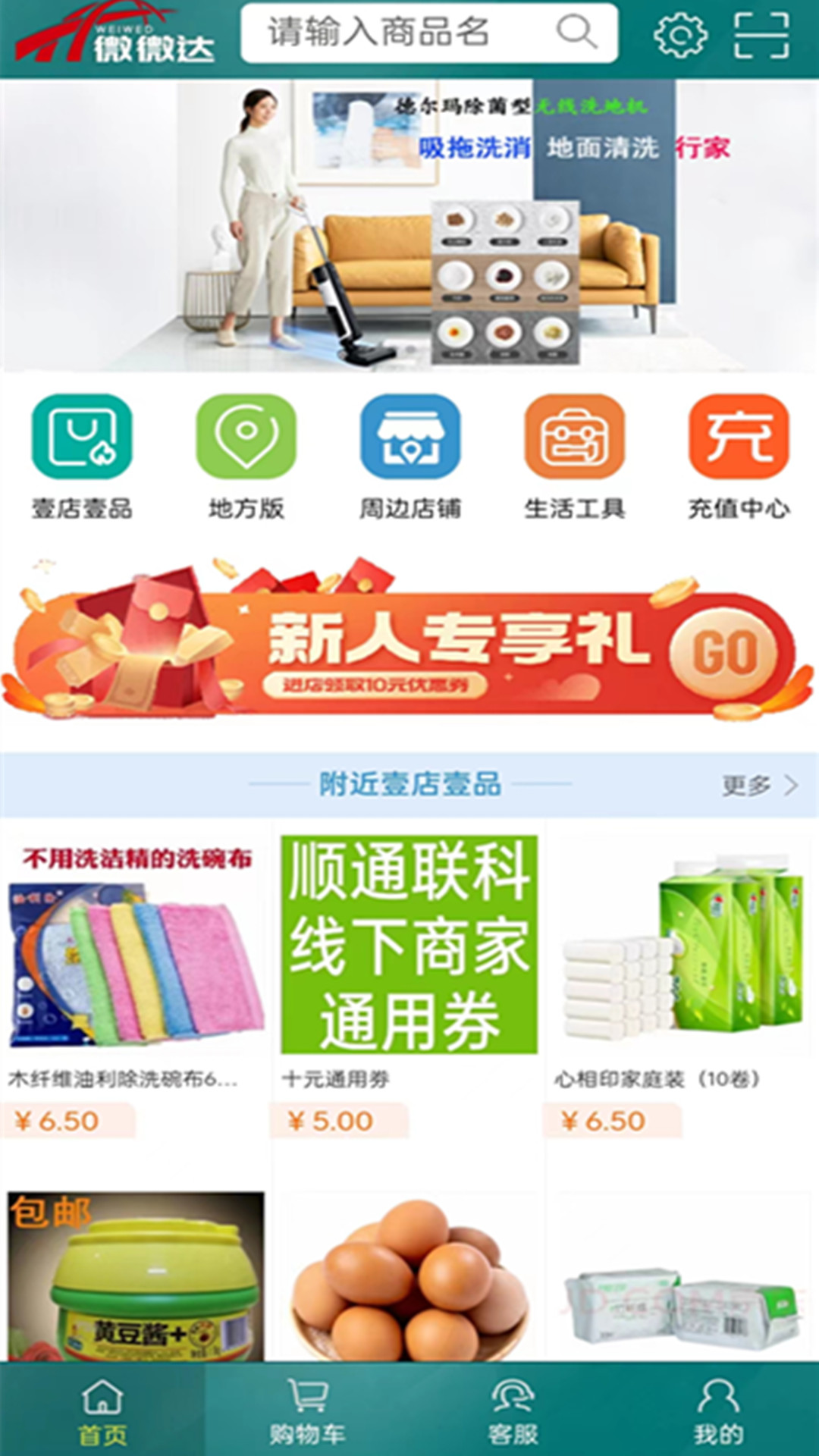Open the floor washer promo banner
The image size is (819, 1456).
pyautogui.click(x=409, y=226)
